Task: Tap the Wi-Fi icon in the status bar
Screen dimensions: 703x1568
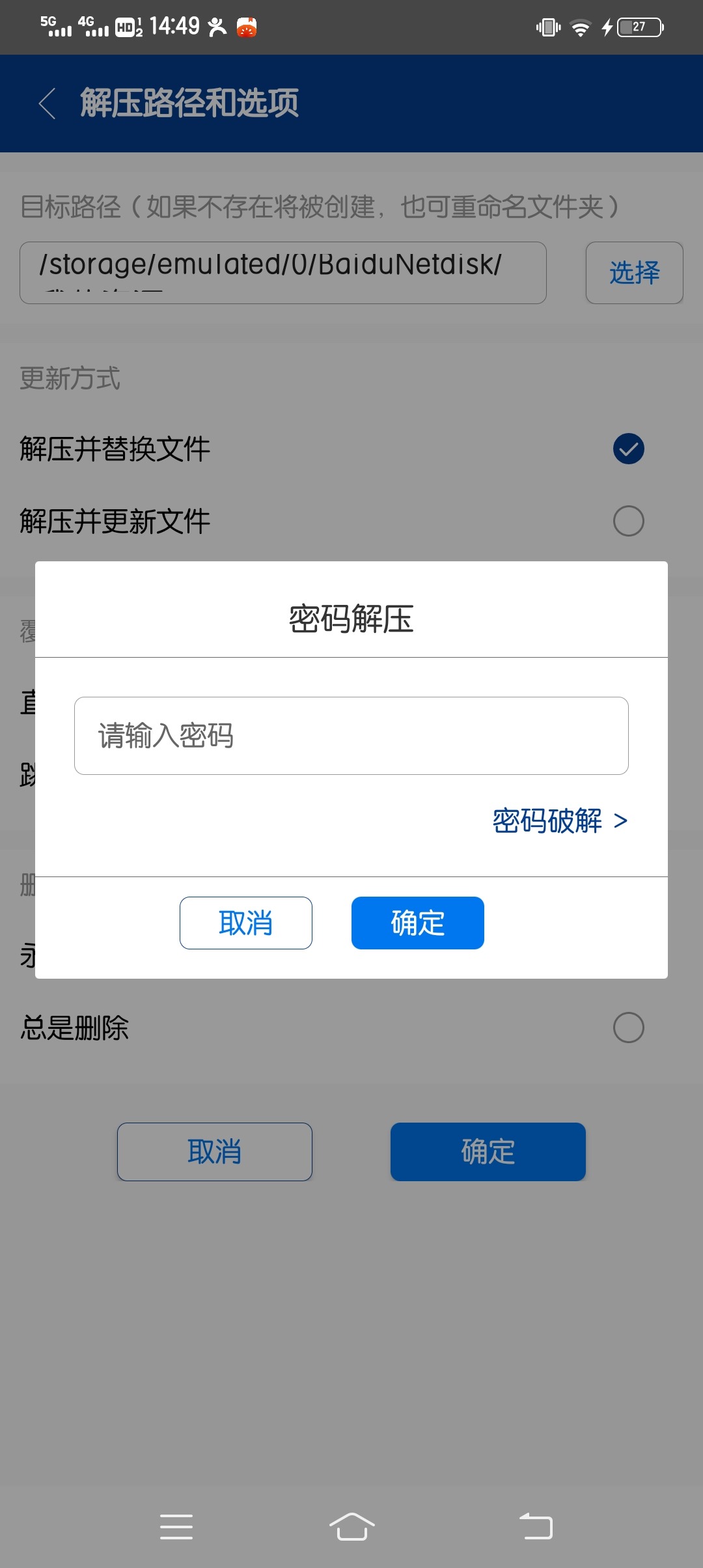Action: pyautogui.click(x=578, y=27)
